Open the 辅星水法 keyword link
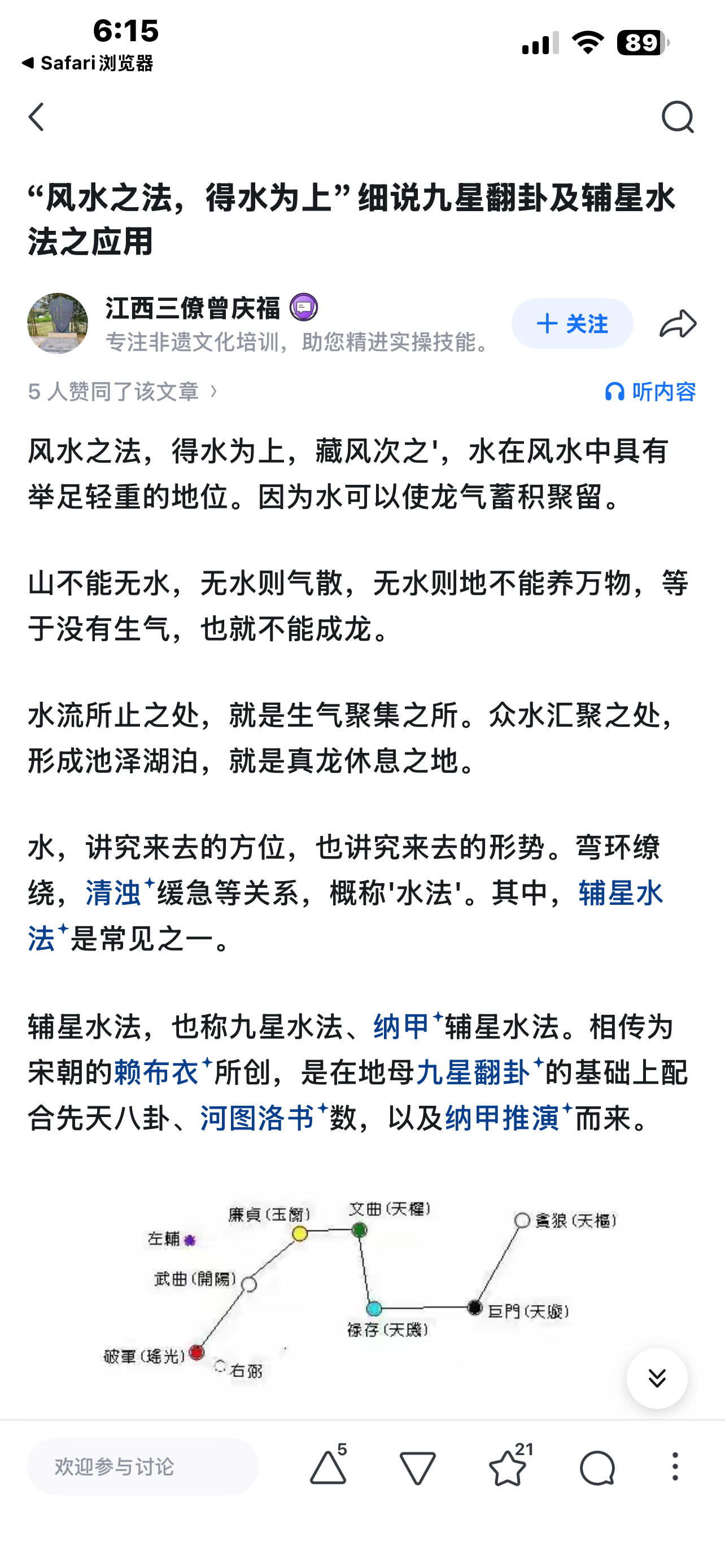The image size is (725, 1568). pos(346,916)
